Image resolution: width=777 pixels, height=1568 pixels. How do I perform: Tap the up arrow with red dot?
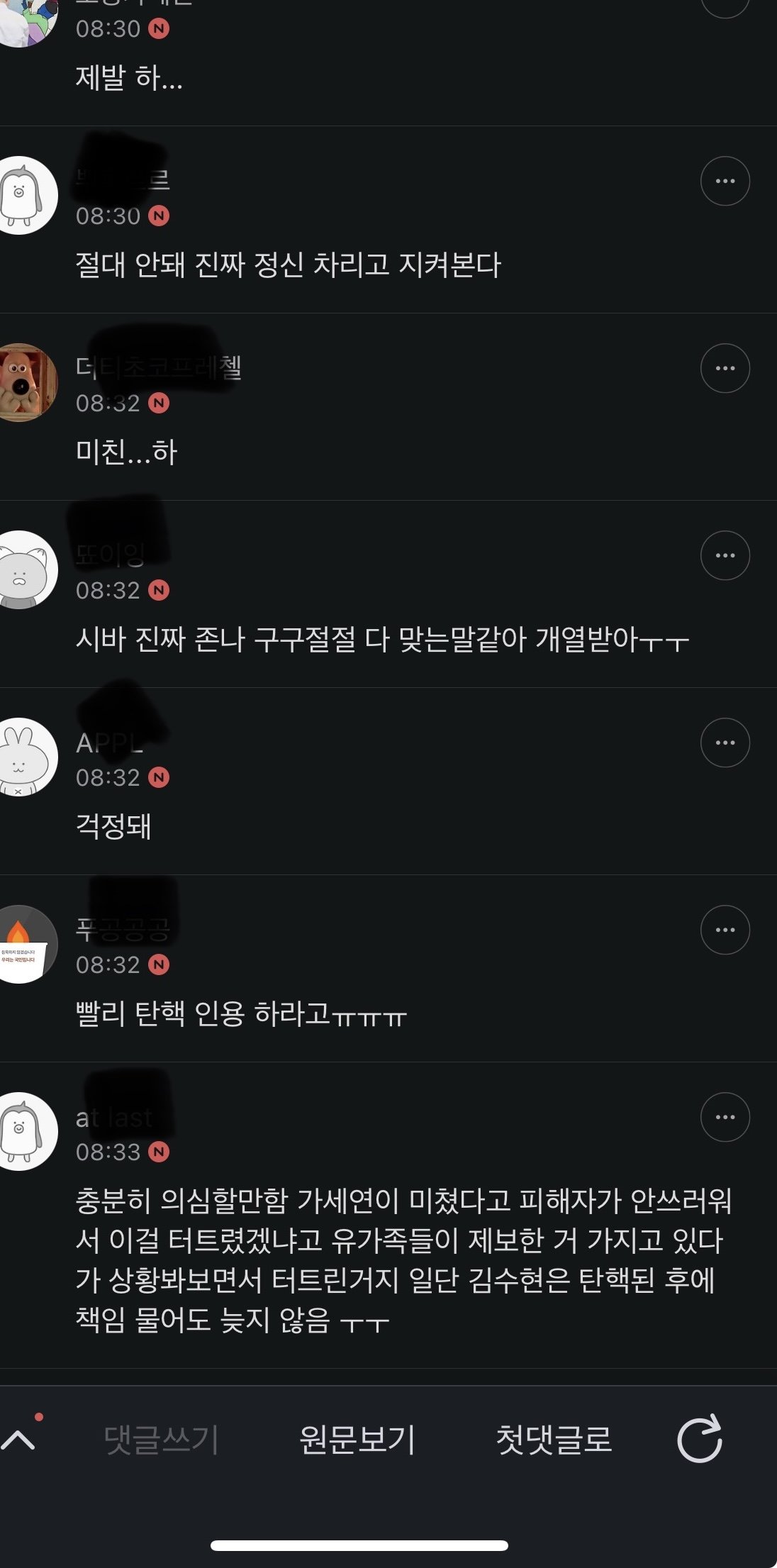coord(19,1439)
